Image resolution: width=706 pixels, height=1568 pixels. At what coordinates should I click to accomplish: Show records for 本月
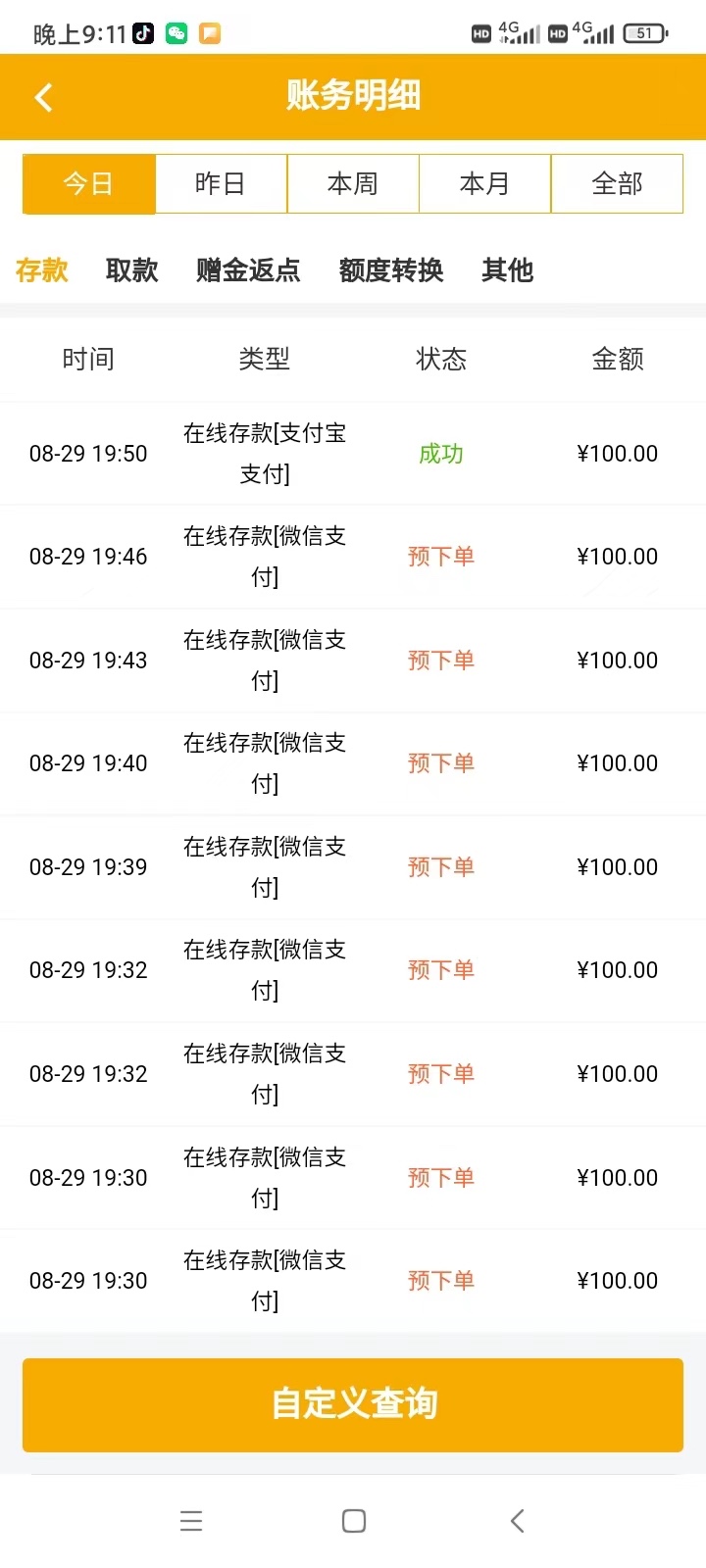click(x=484, y=183)
